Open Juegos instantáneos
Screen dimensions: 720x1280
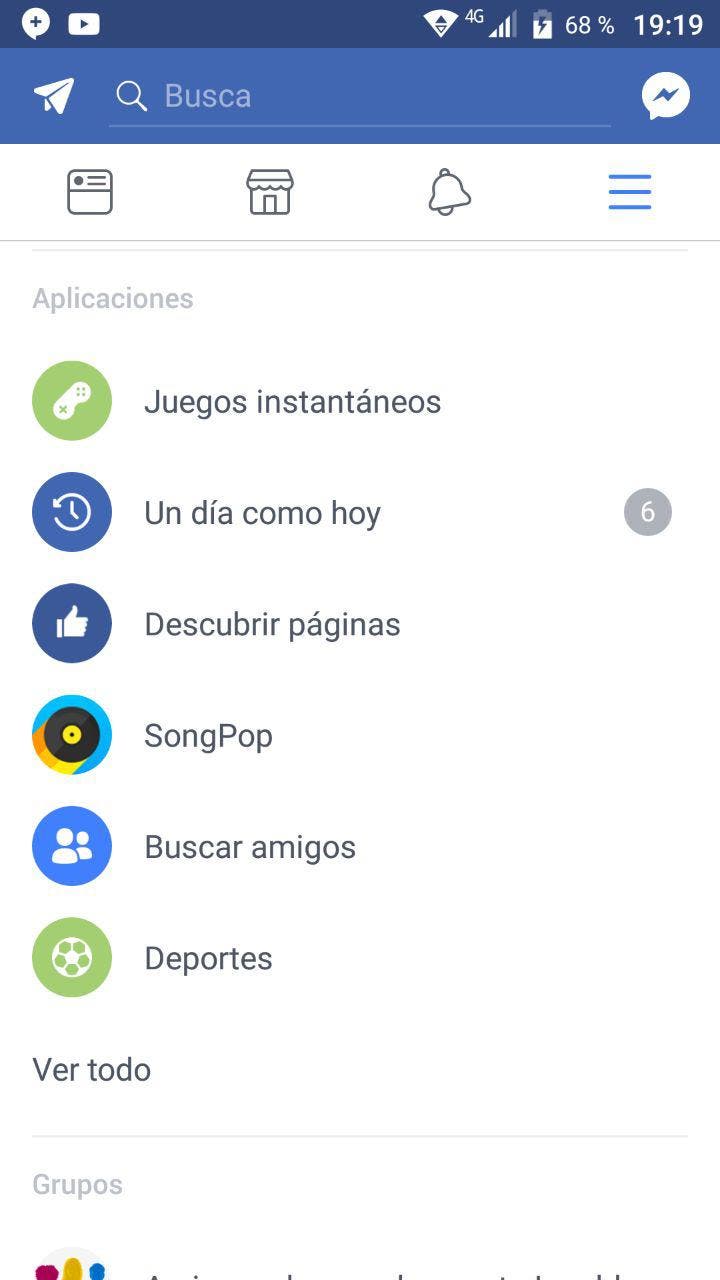point(292,402)
